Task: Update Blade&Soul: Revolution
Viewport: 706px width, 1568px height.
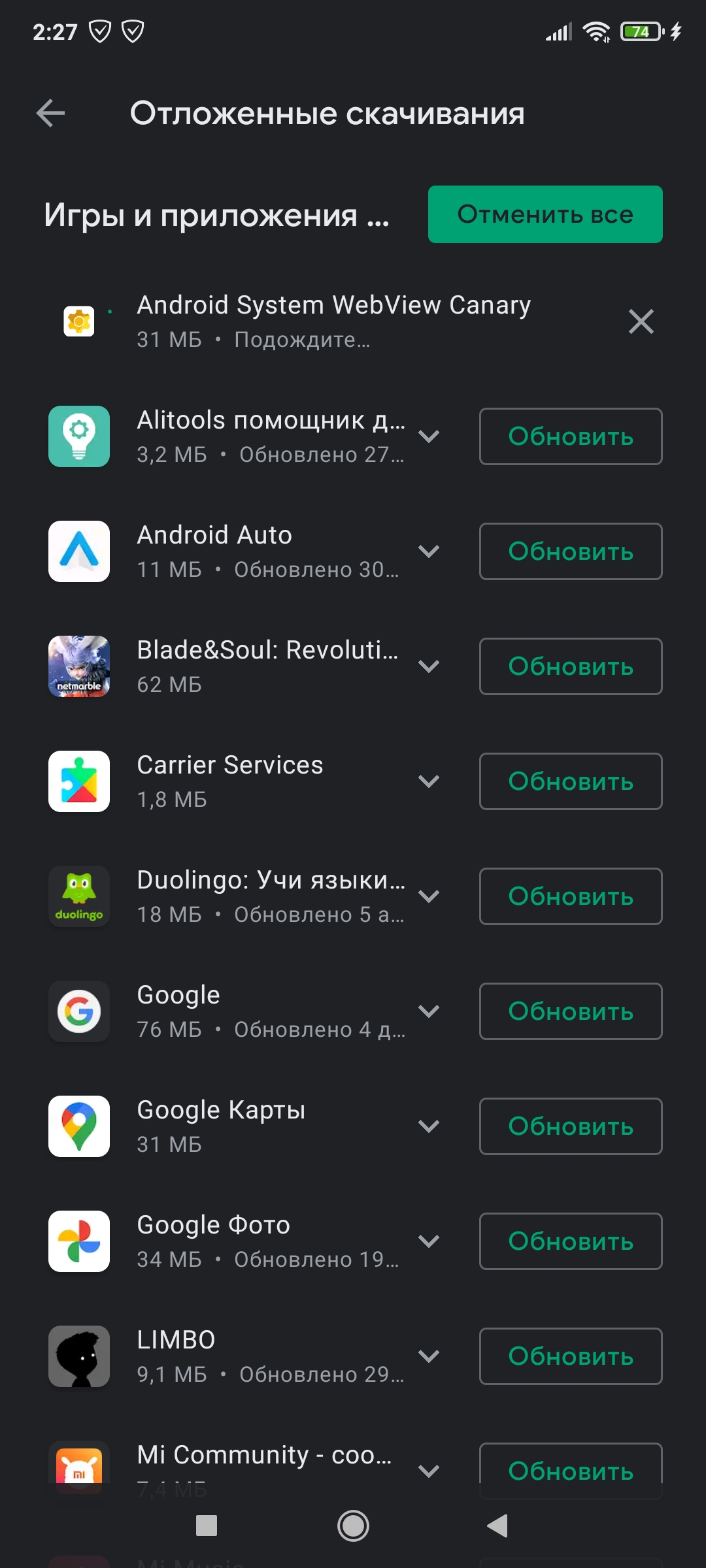Action: coord(570,666)
